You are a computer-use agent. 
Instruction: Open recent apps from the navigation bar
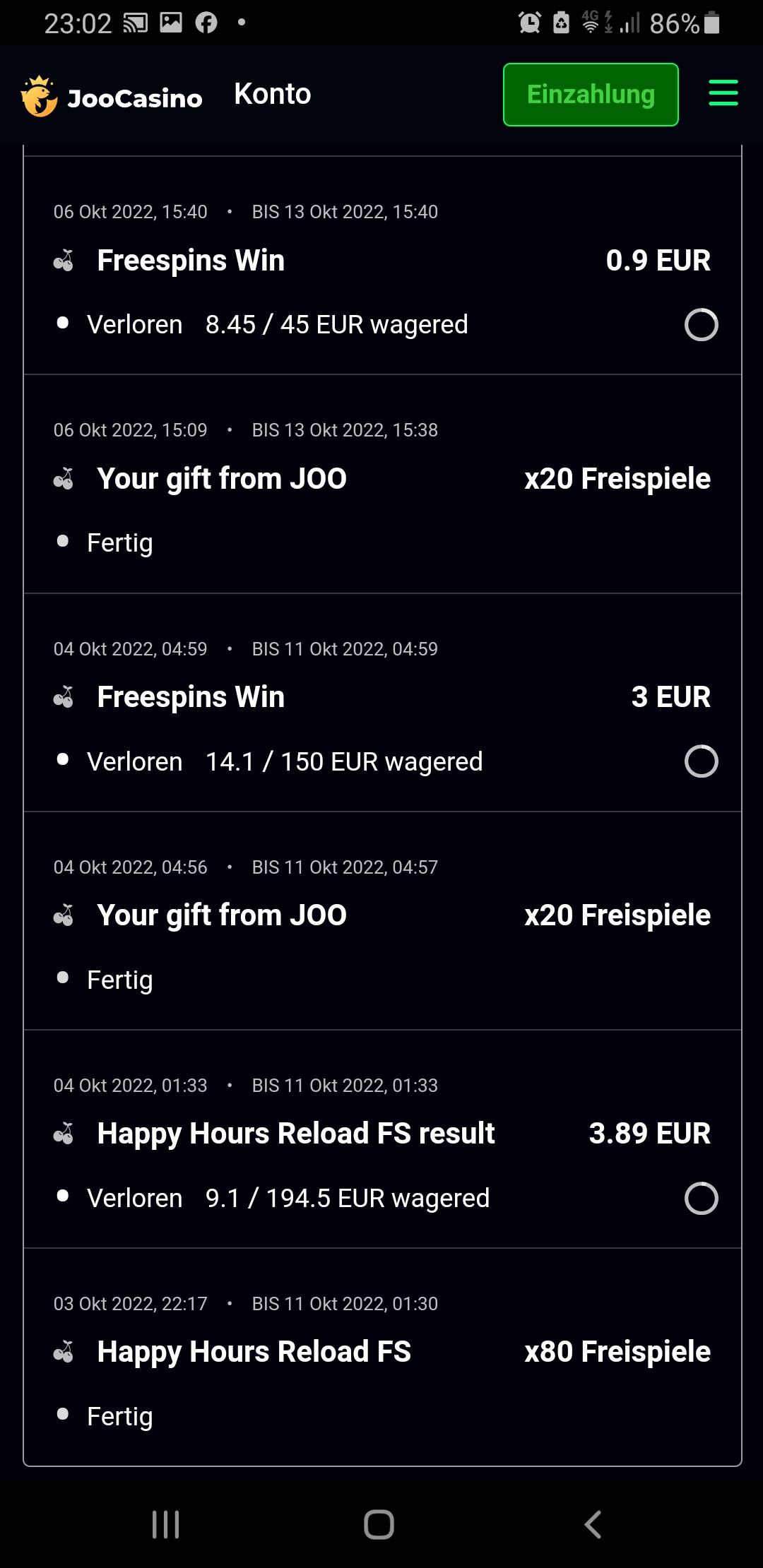point(166,1524)
